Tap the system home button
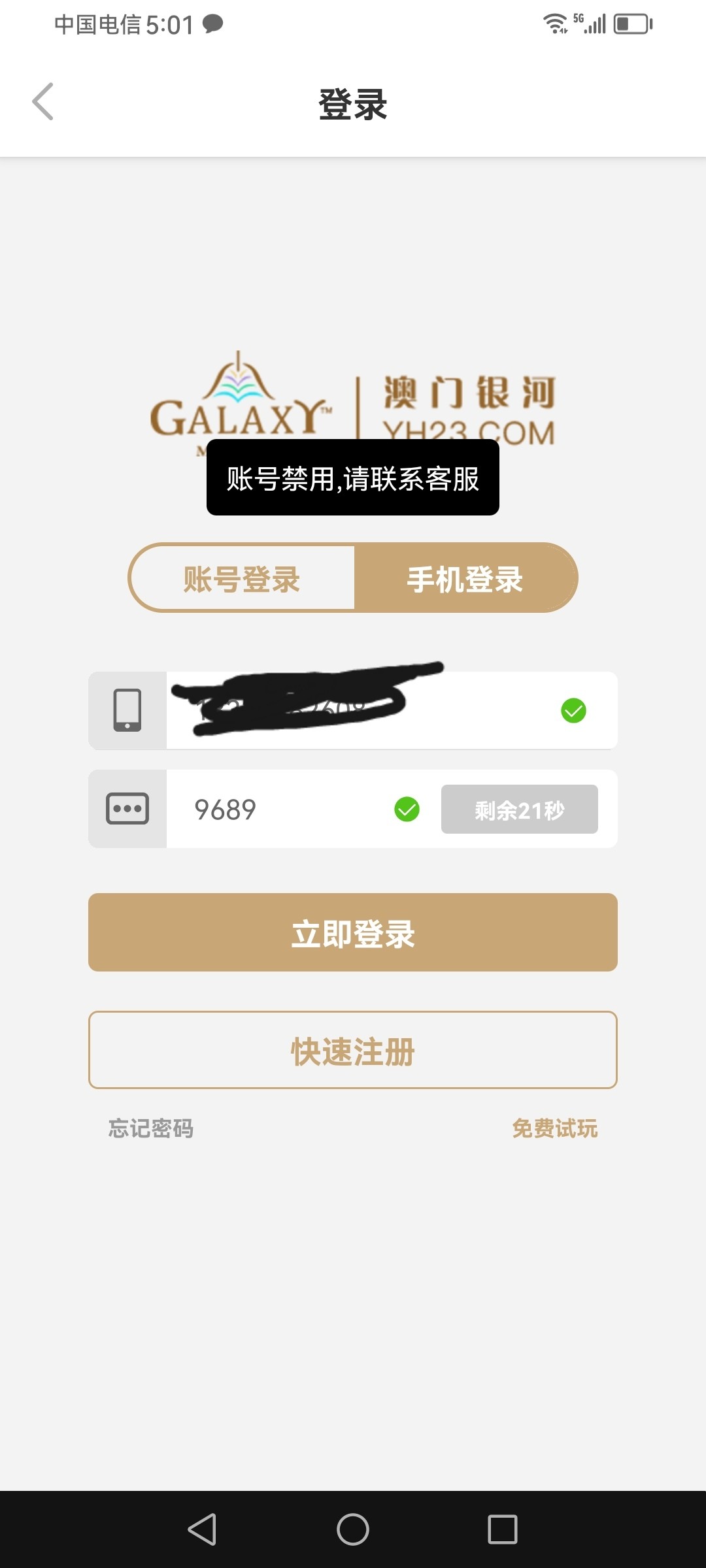Image resolution: width=706 pixels, height=1568 pixels. click(353, 1529)
